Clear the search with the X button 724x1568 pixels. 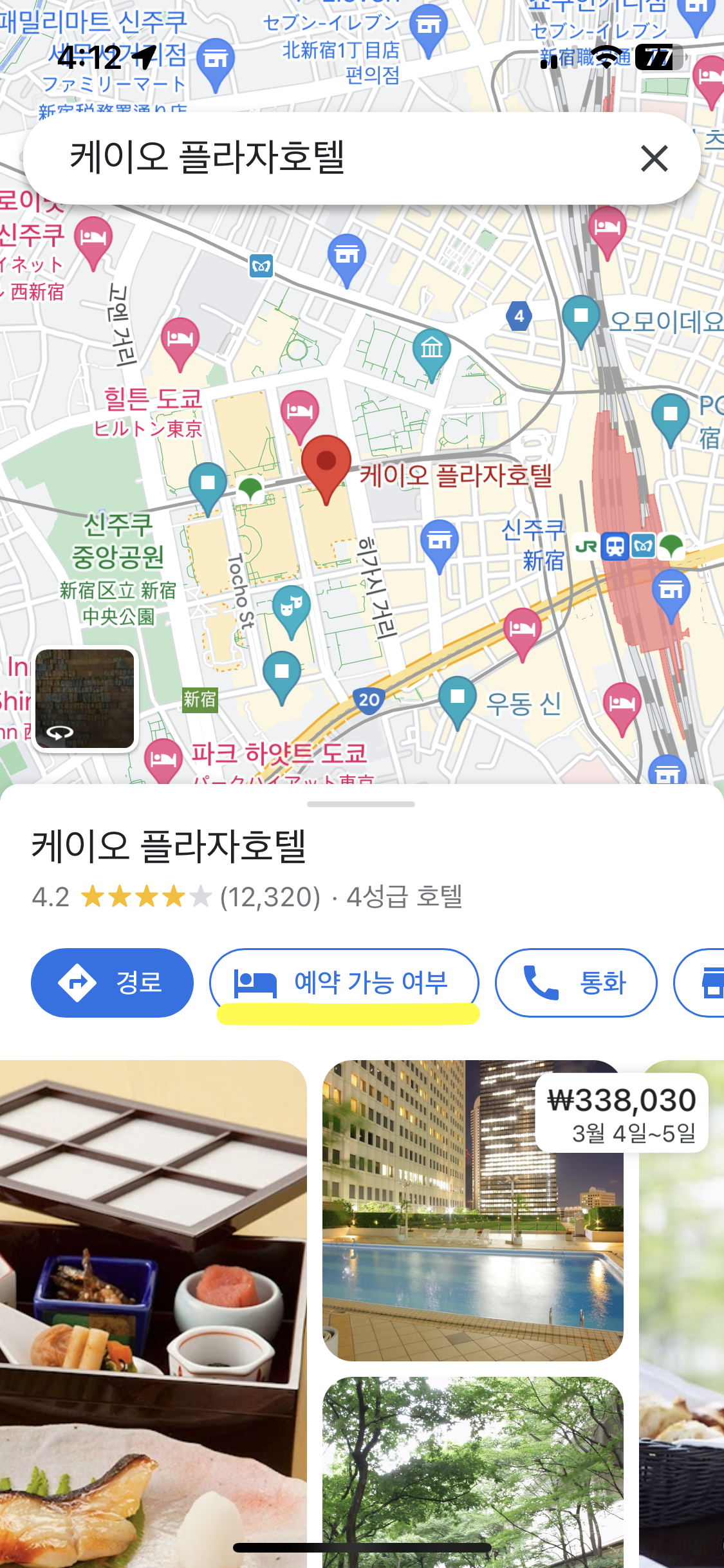pyautogui.click(x=654, y=158)
